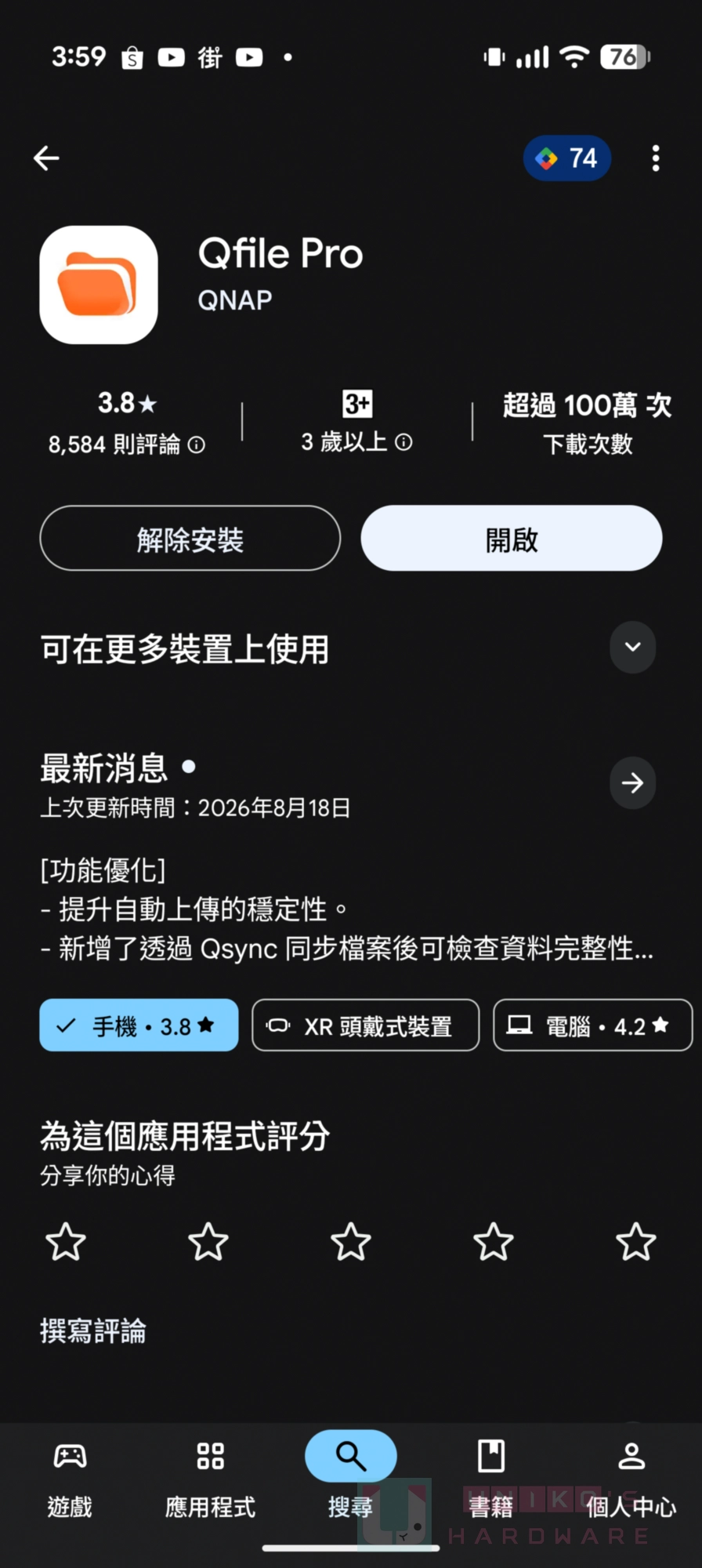Screen dimensions: 702x1568
Task: Show the info icon beside 8,584 則評論
Action: pyautogui.click(x=197, y=445)
